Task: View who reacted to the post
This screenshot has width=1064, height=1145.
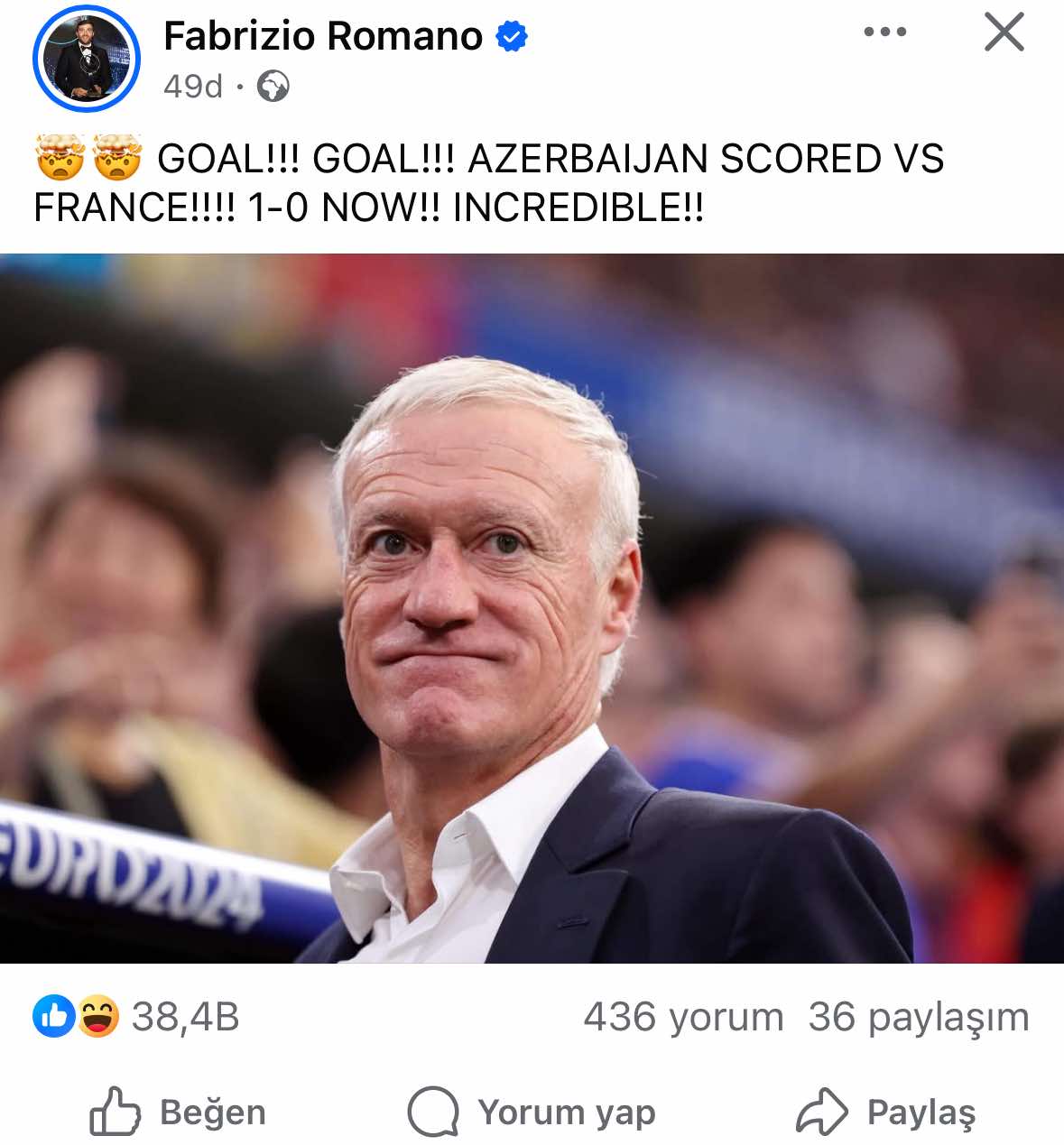Action: [135, 1017]
